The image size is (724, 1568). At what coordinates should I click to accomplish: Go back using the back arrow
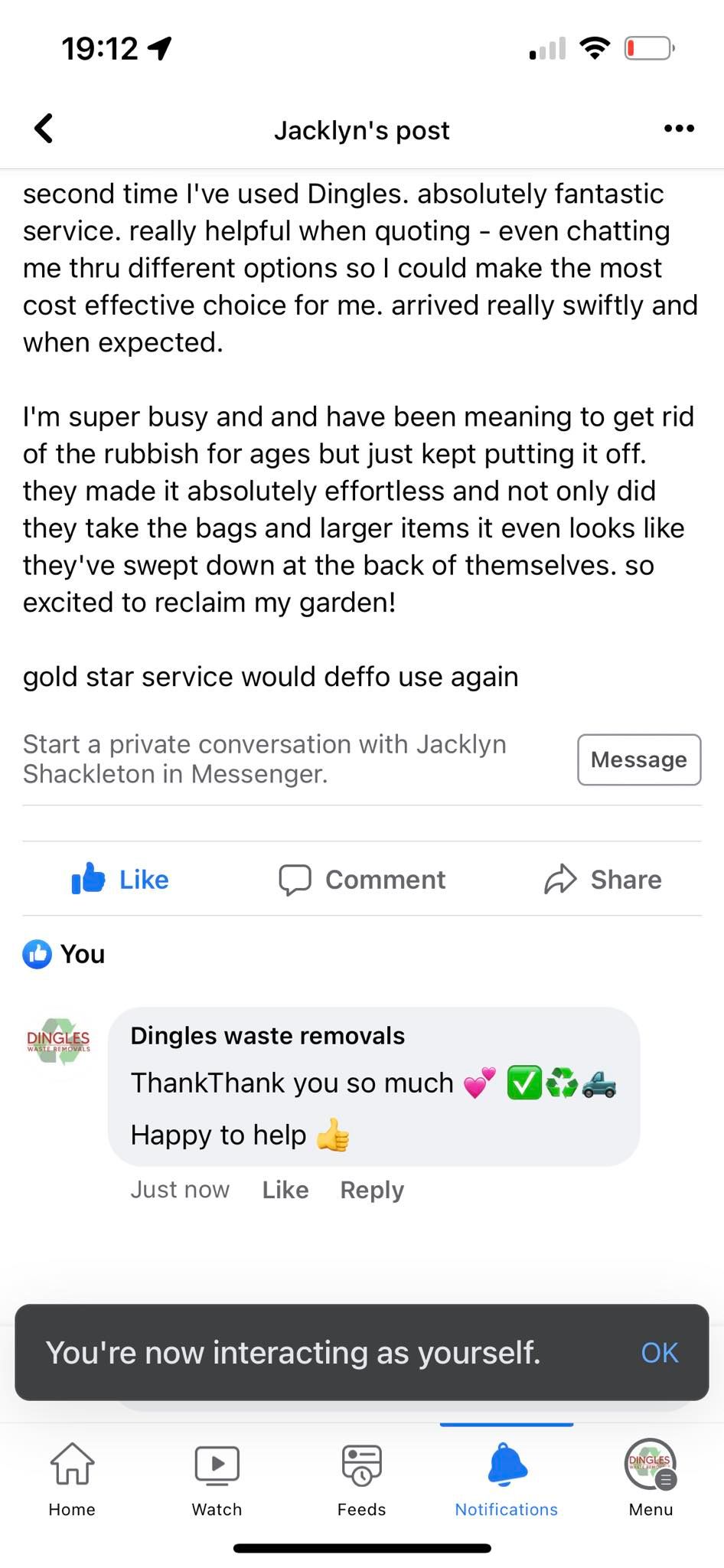coord(43,129)
